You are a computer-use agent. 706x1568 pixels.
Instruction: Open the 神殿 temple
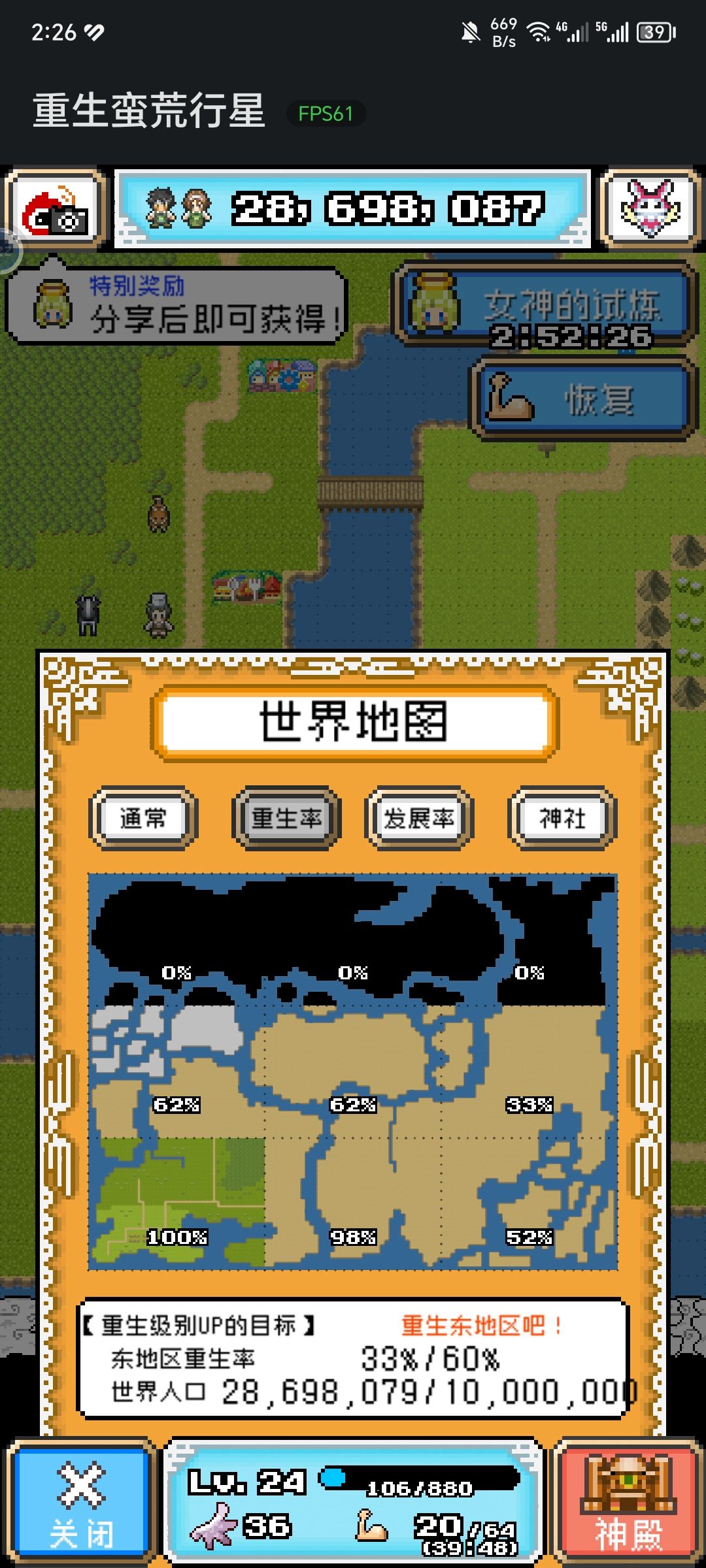(628, 1503)
